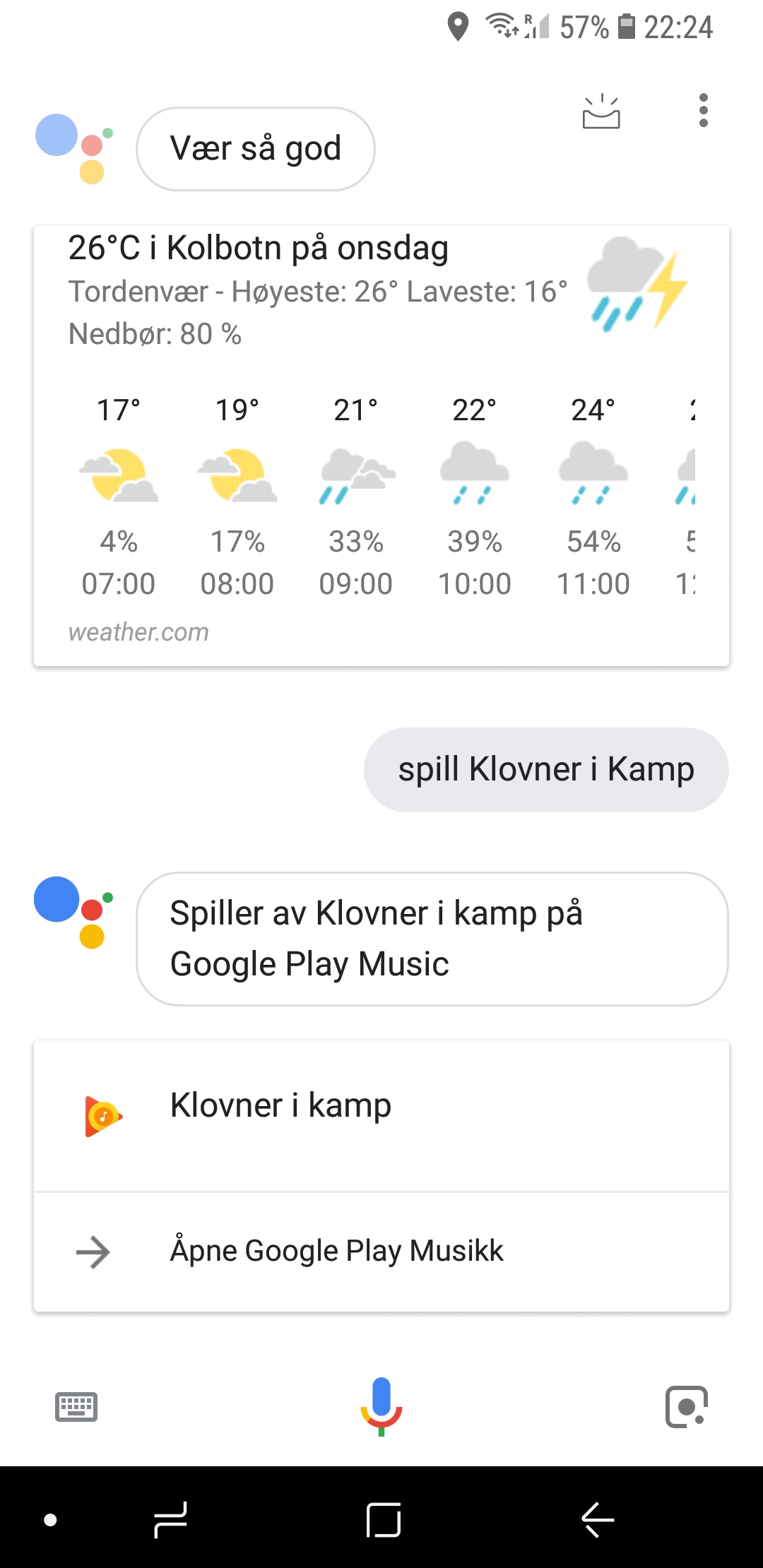
Task: Switch to keyboard input
Action: pos(76,1407)
